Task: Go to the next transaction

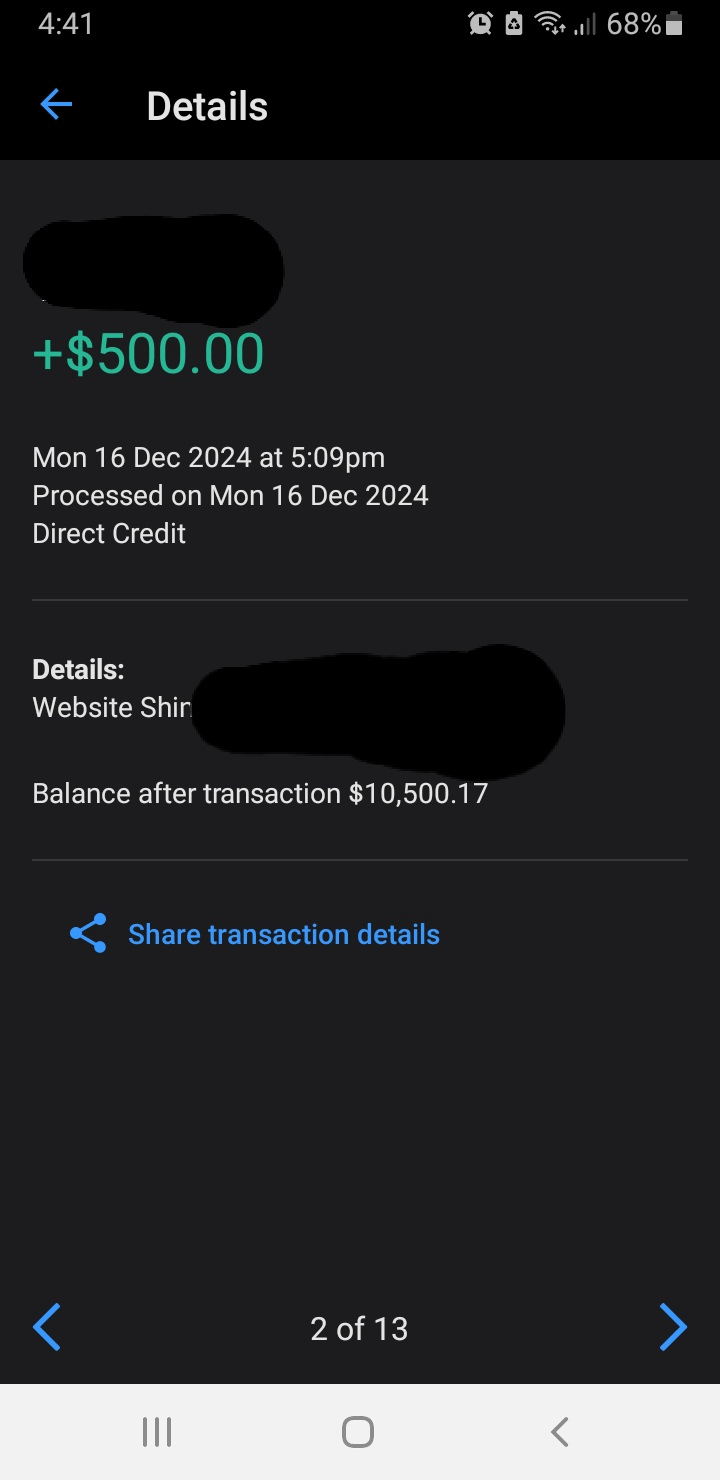Action: click(x=673, y=1327)
